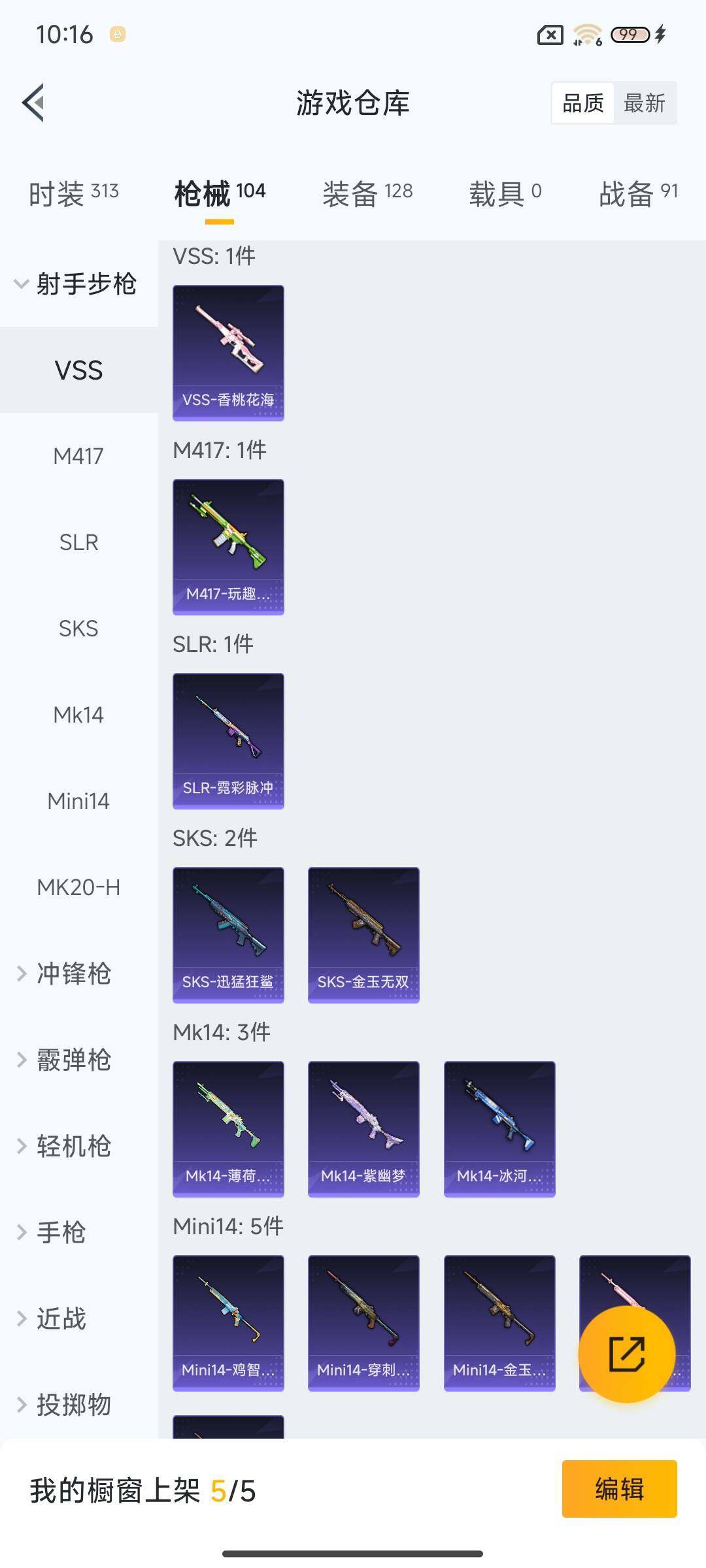Tap the 编辑 button
Image resolution: width=706 pixels, height=1568 pixels.
[619, 1488]
